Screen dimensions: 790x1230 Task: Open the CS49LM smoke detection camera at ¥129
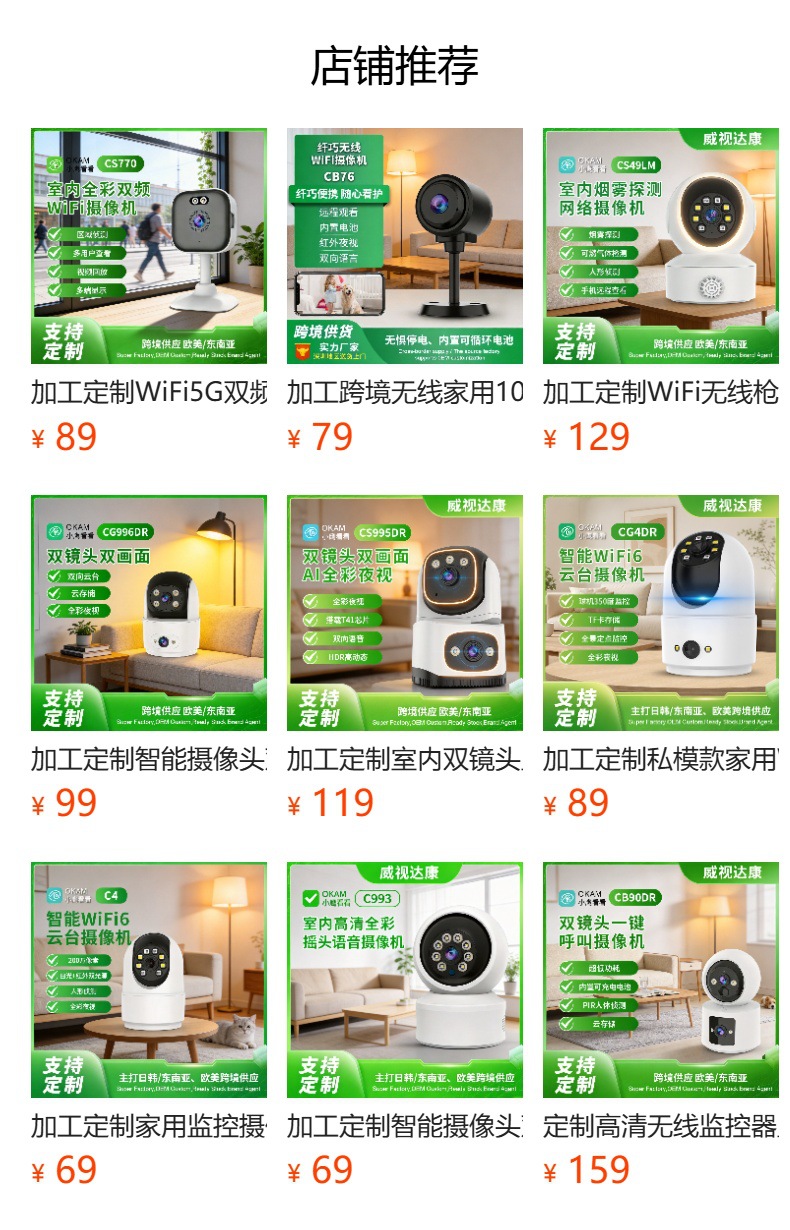pyautogui.click(x=661, y=246)
